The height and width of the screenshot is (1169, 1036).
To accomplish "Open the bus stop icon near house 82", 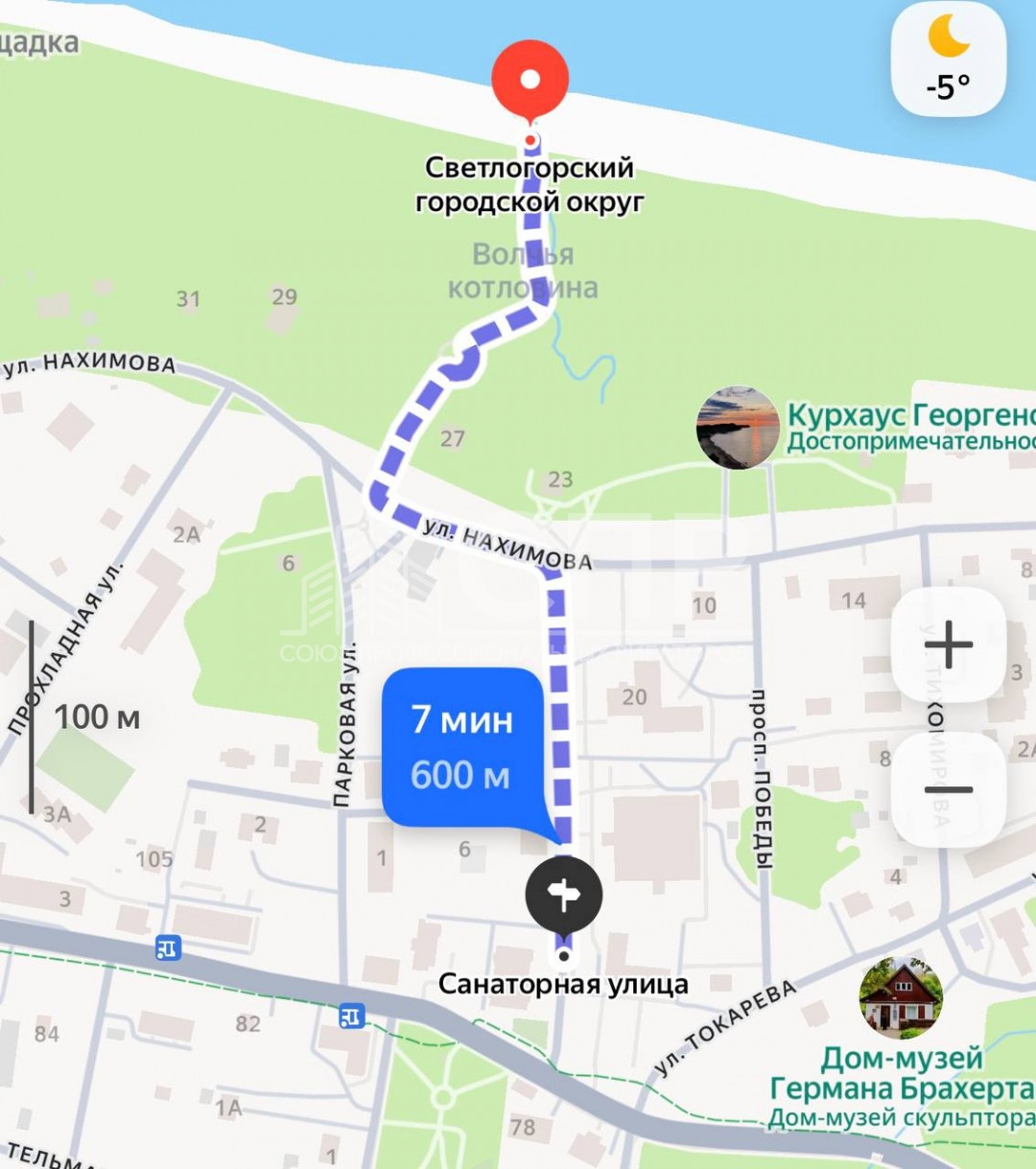I will 352,1016.
